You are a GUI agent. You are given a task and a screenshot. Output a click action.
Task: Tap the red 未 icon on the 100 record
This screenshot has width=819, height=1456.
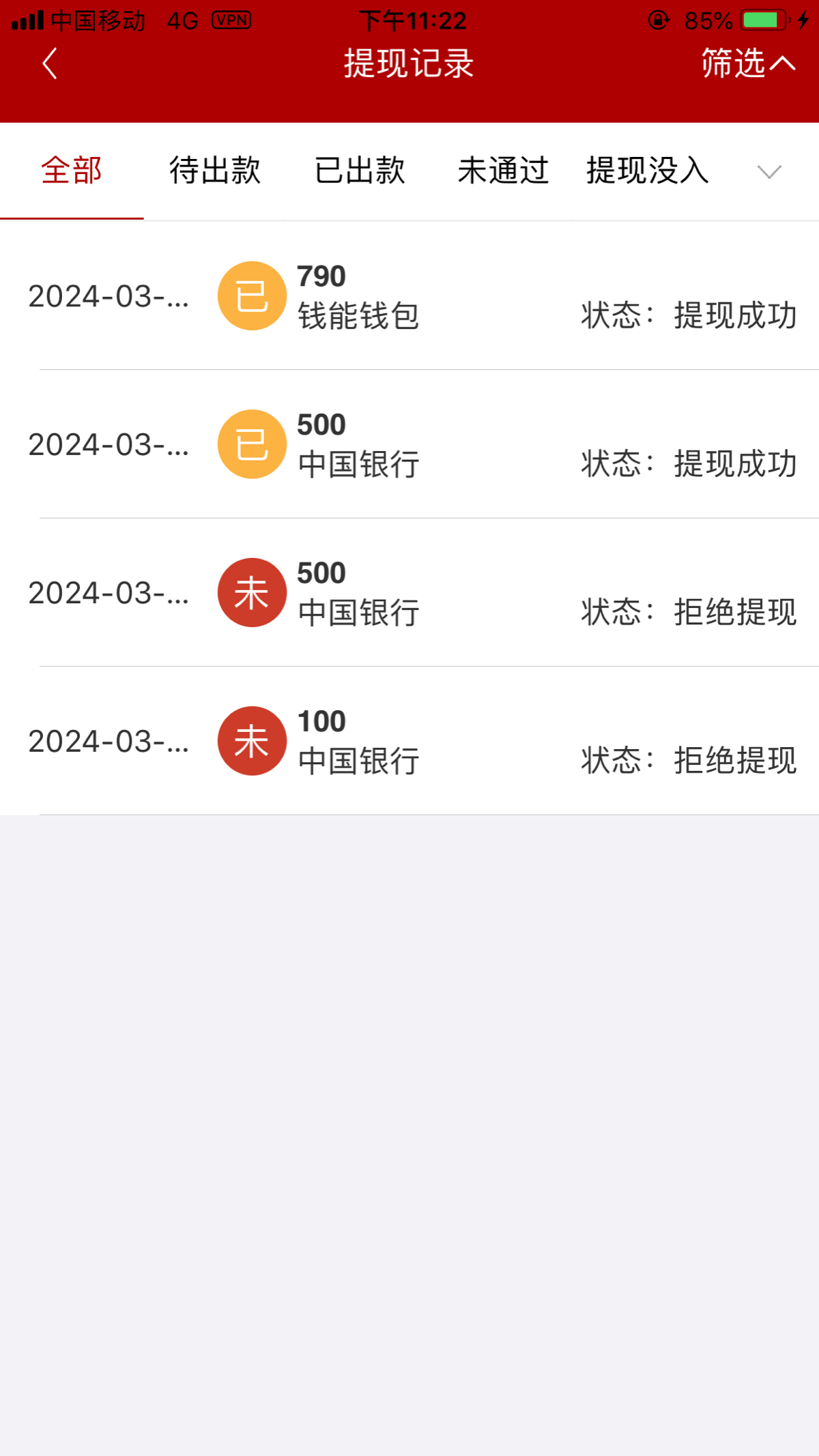coord(251,741)
